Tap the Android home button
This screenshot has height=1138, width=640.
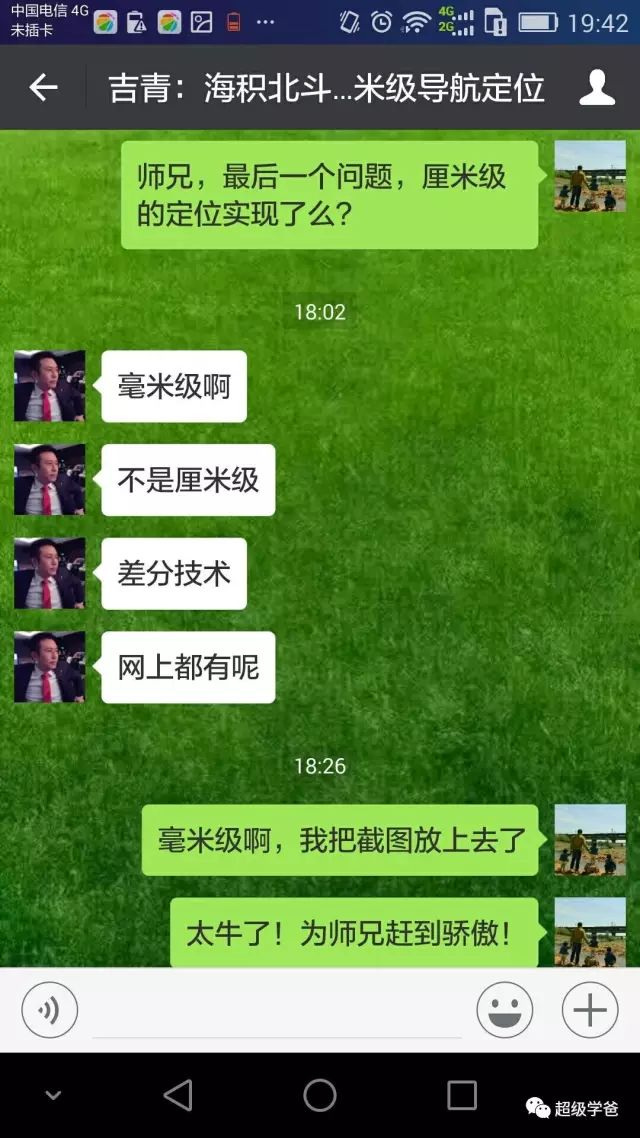320,1095
